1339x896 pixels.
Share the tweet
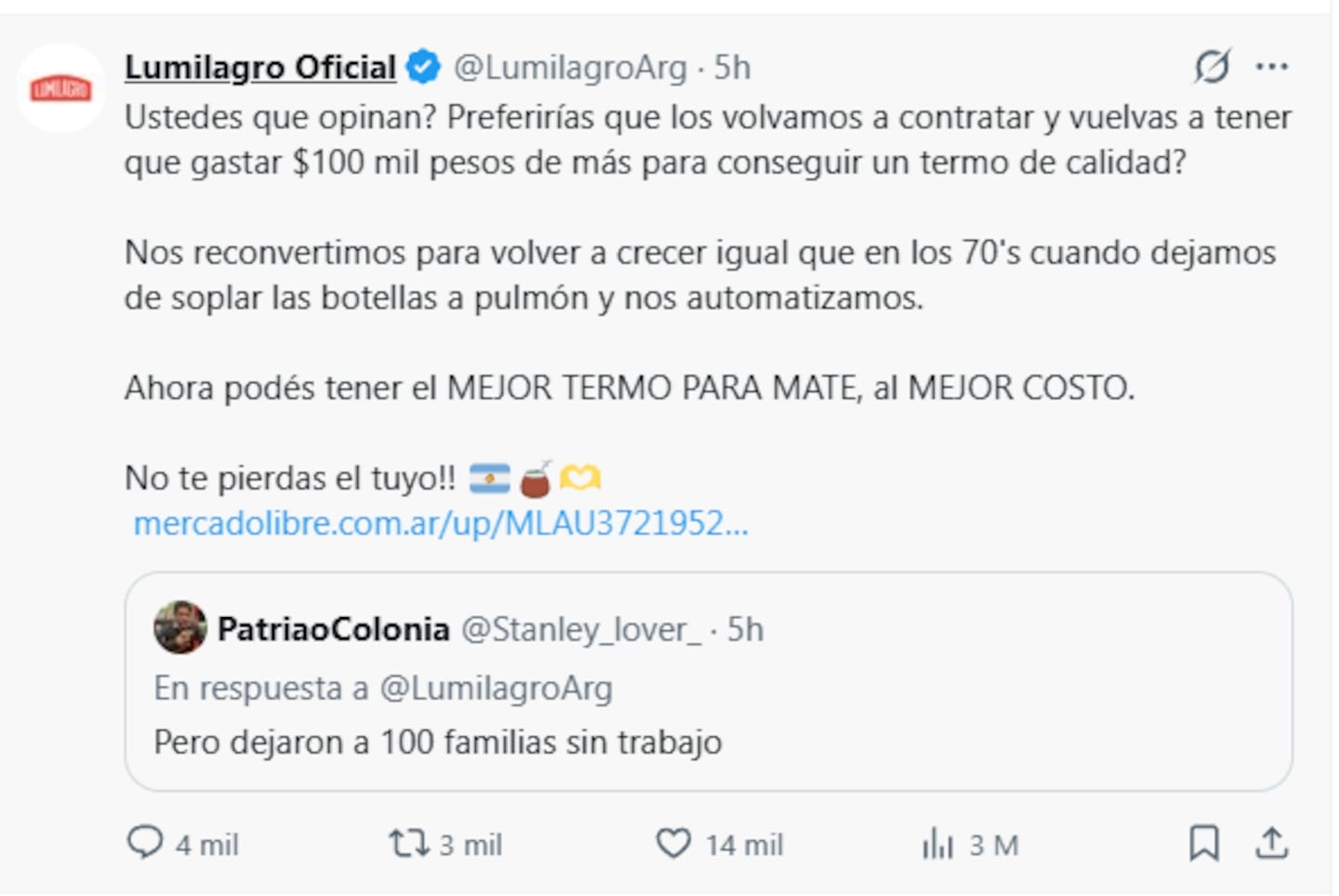tap(1271, 843)
